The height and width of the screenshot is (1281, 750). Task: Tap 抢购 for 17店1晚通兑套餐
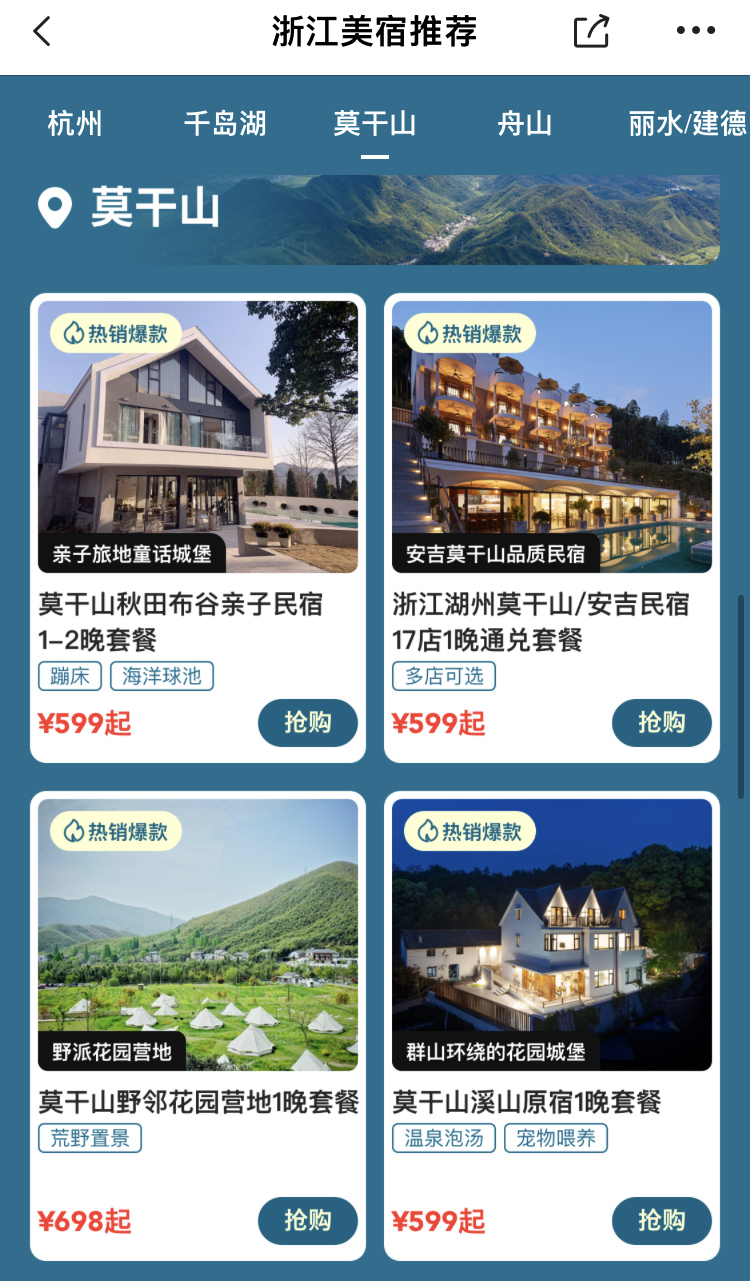point(662,723)
